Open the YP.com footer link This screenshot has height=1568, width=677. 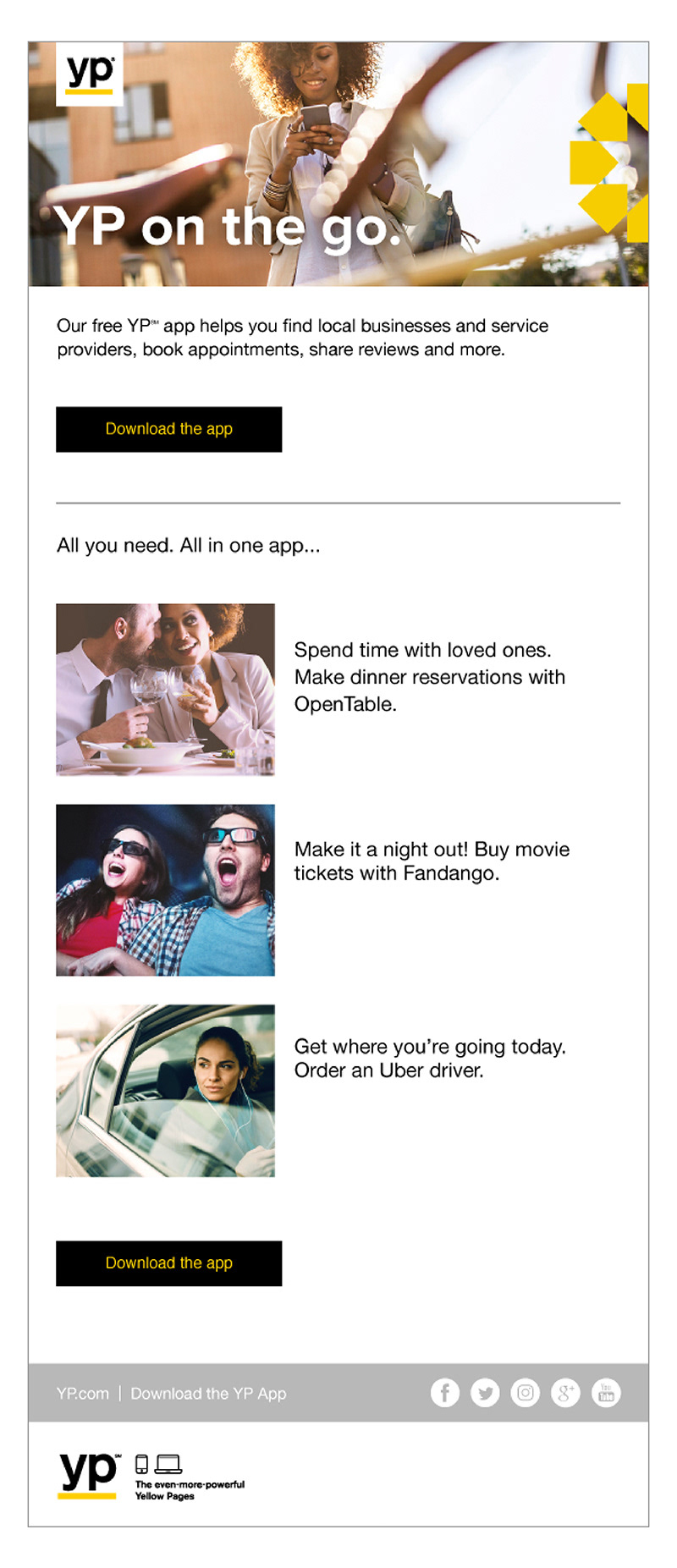83,1393
